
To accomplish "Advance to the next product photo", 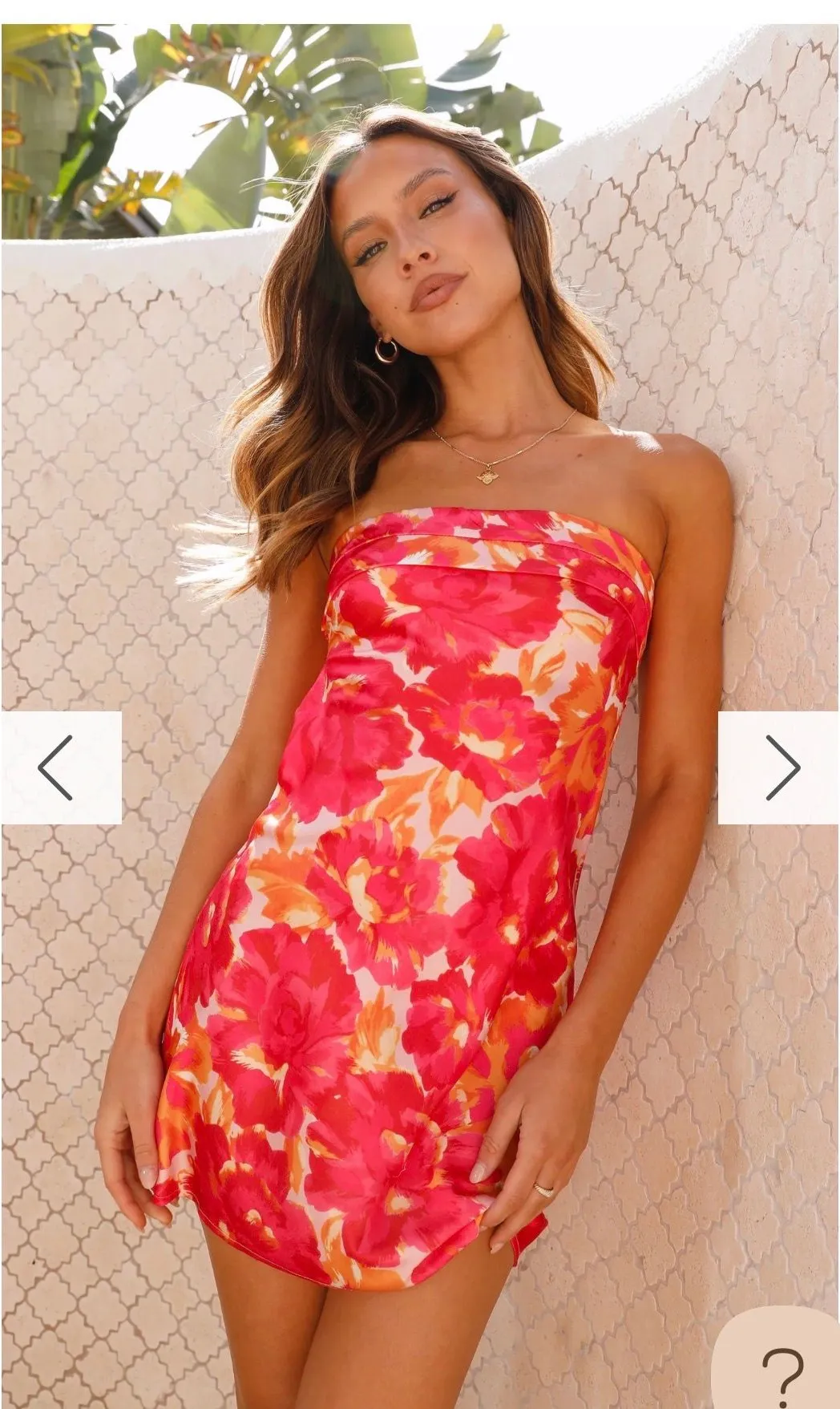I will (779, 767).
